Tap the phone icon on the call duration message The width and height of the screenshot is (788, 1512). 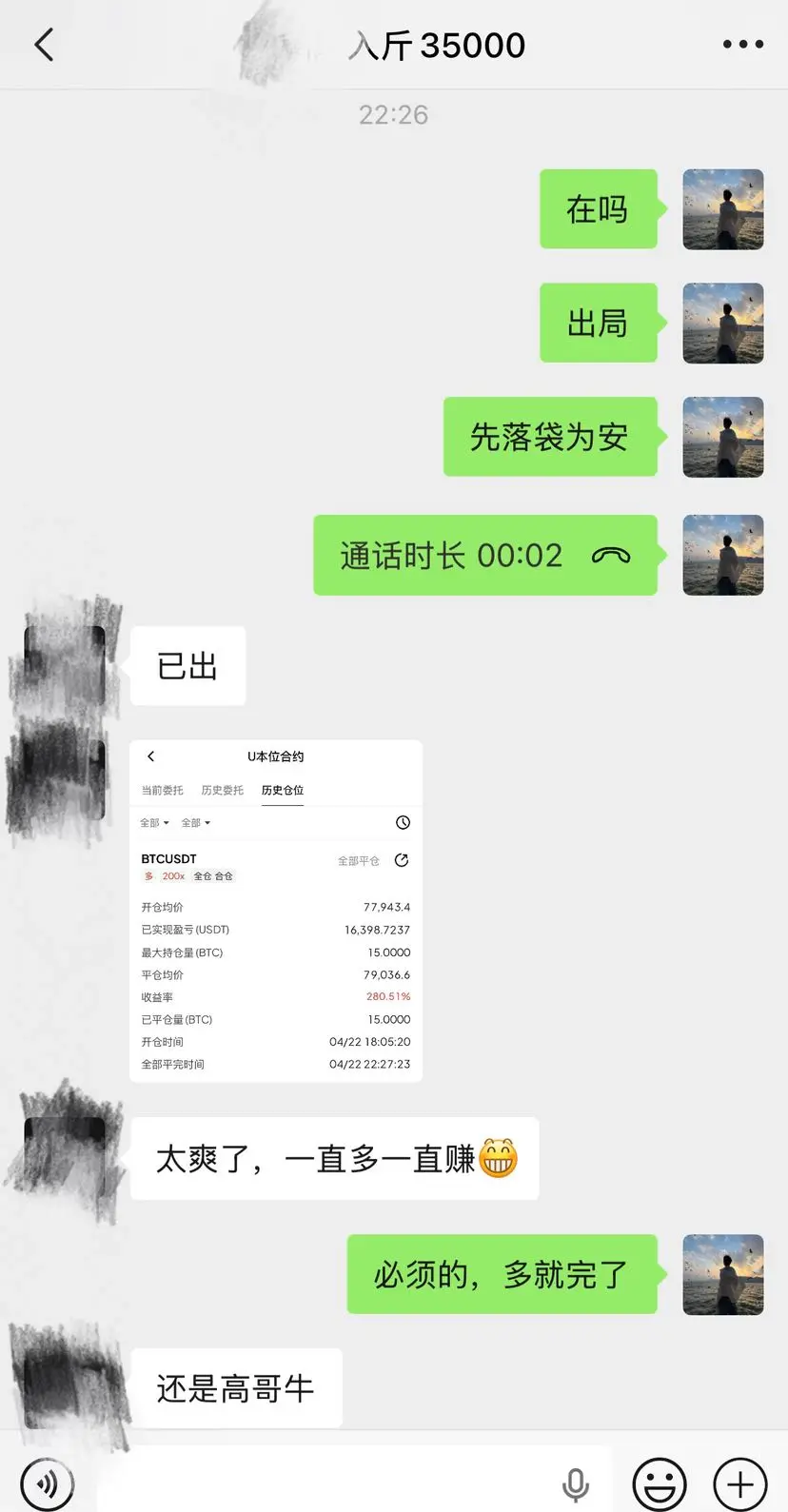pyautogui.click(x=609, y=555)
